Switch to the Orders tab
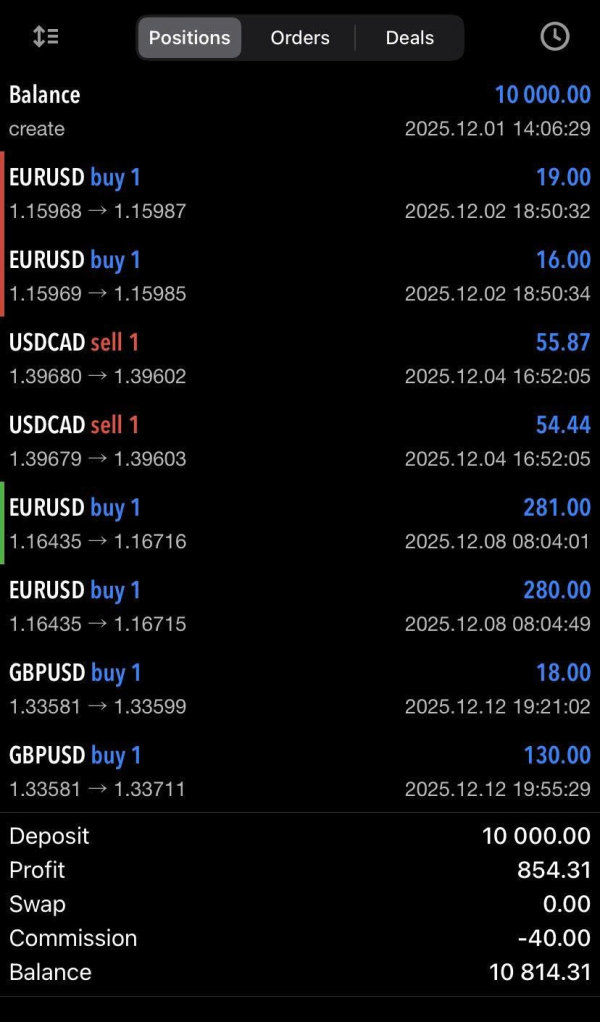Screen dimensions: 600x1022 pos(300,38)
